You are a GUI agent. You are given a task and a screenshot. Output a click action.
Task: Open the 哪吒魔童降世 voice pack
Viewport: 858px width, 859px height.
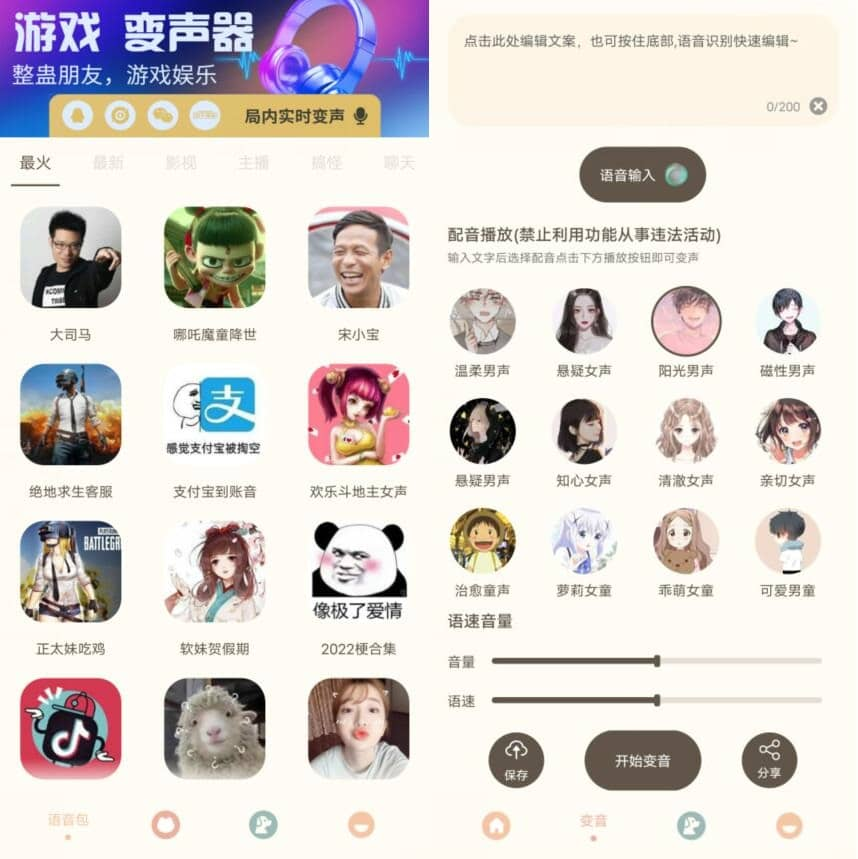pyautogui.click(x=214, y=257)
